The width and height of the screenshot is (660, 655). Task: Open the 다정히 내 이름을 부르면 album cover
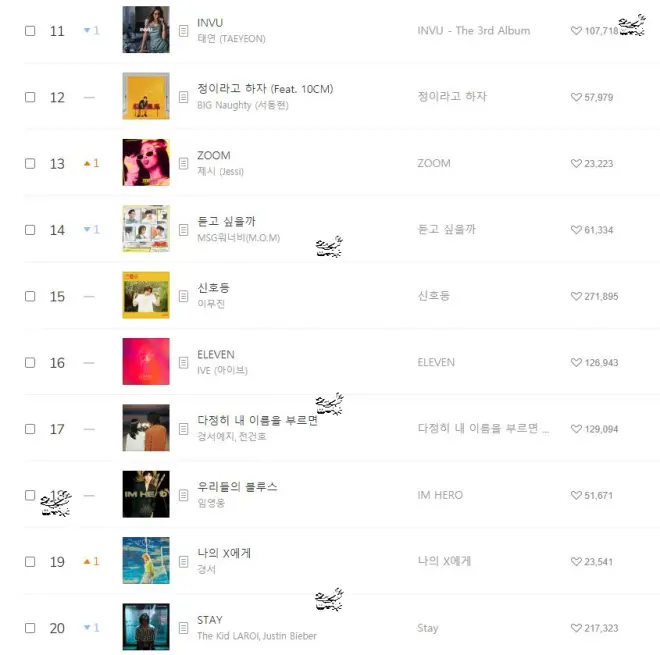145,428
